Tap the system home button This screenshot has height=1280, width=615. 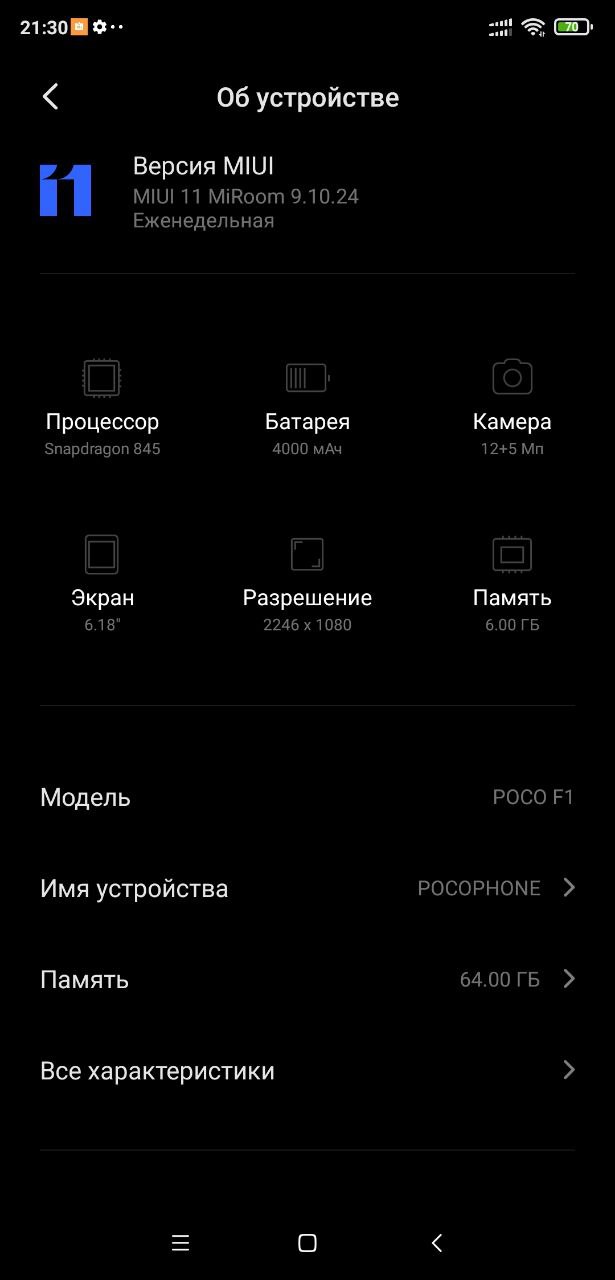pyautogui.click(x=307, y=1243)
